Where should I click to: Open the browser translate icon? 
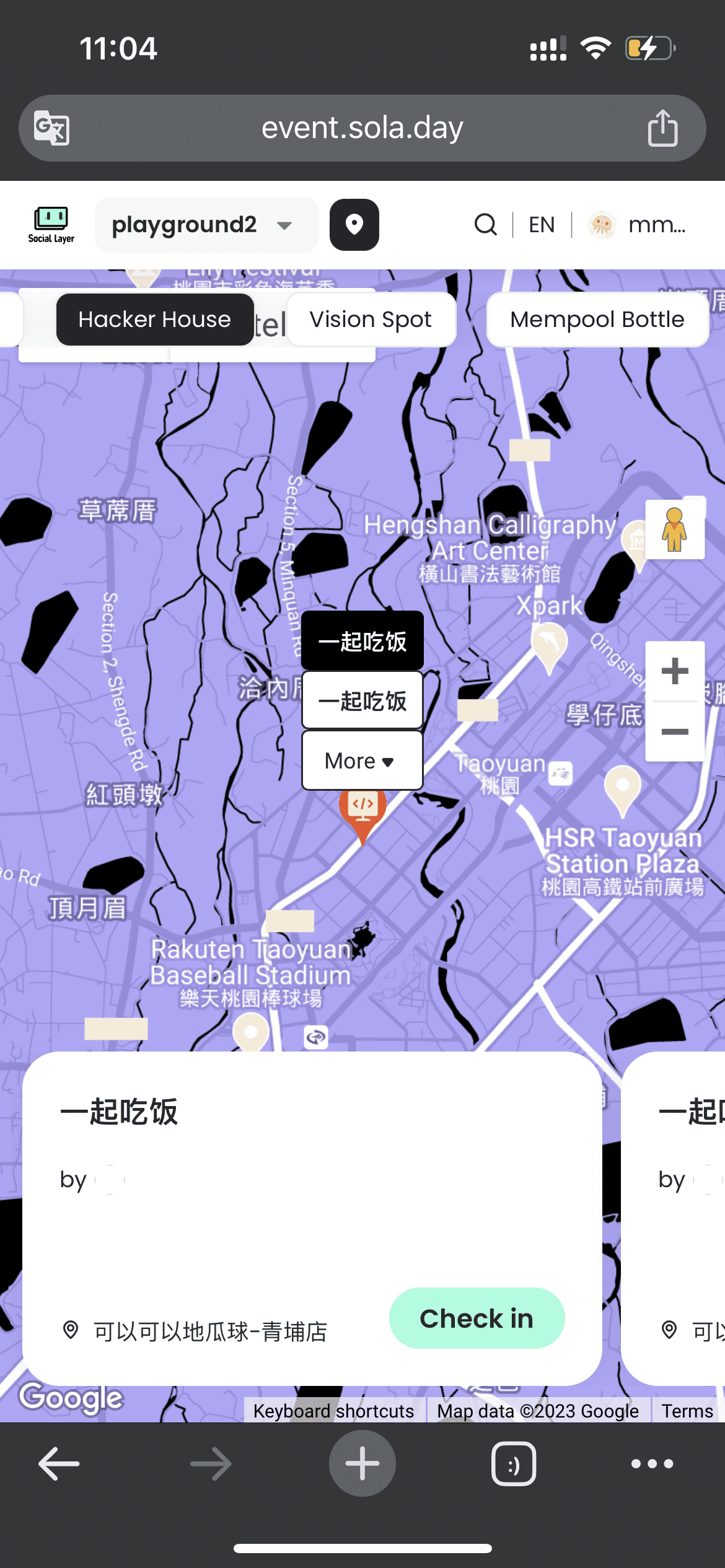point(51,128)
